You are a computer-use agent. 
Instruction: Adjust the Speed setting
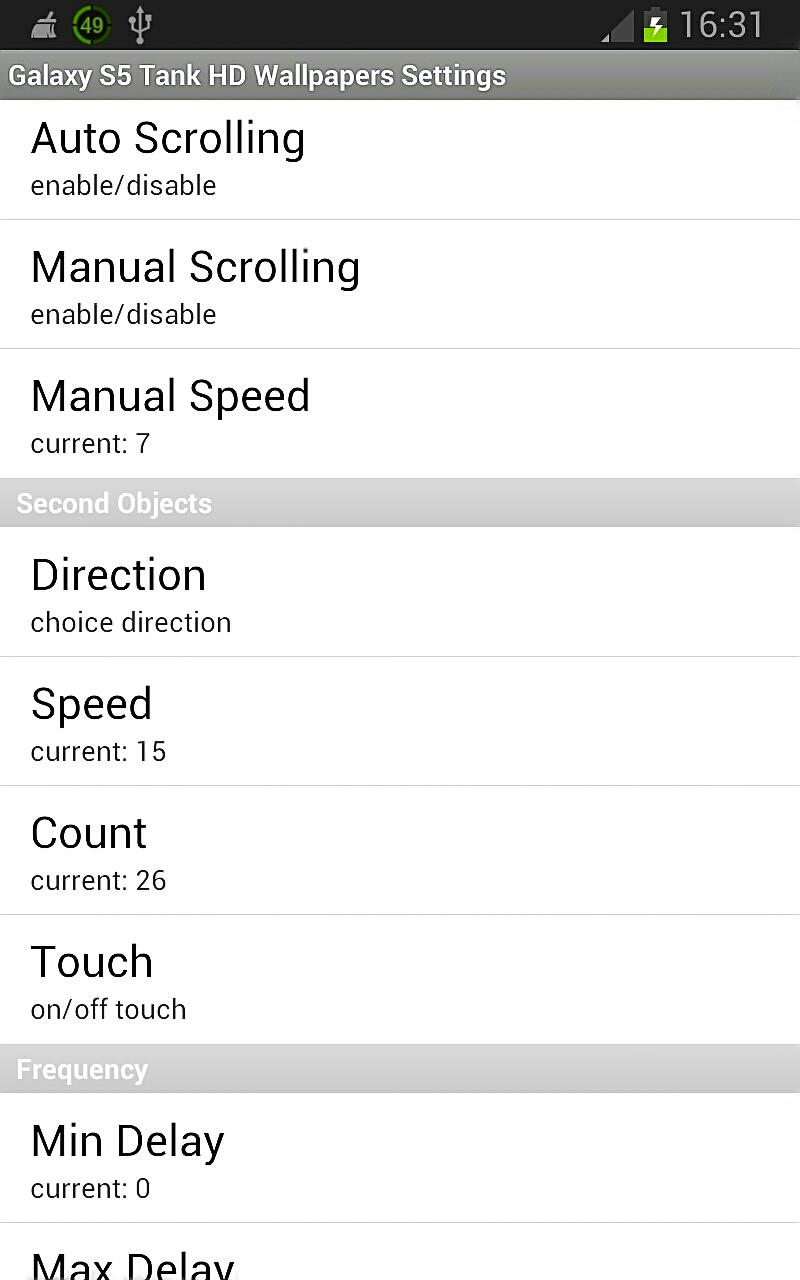[x=400, y=721]
